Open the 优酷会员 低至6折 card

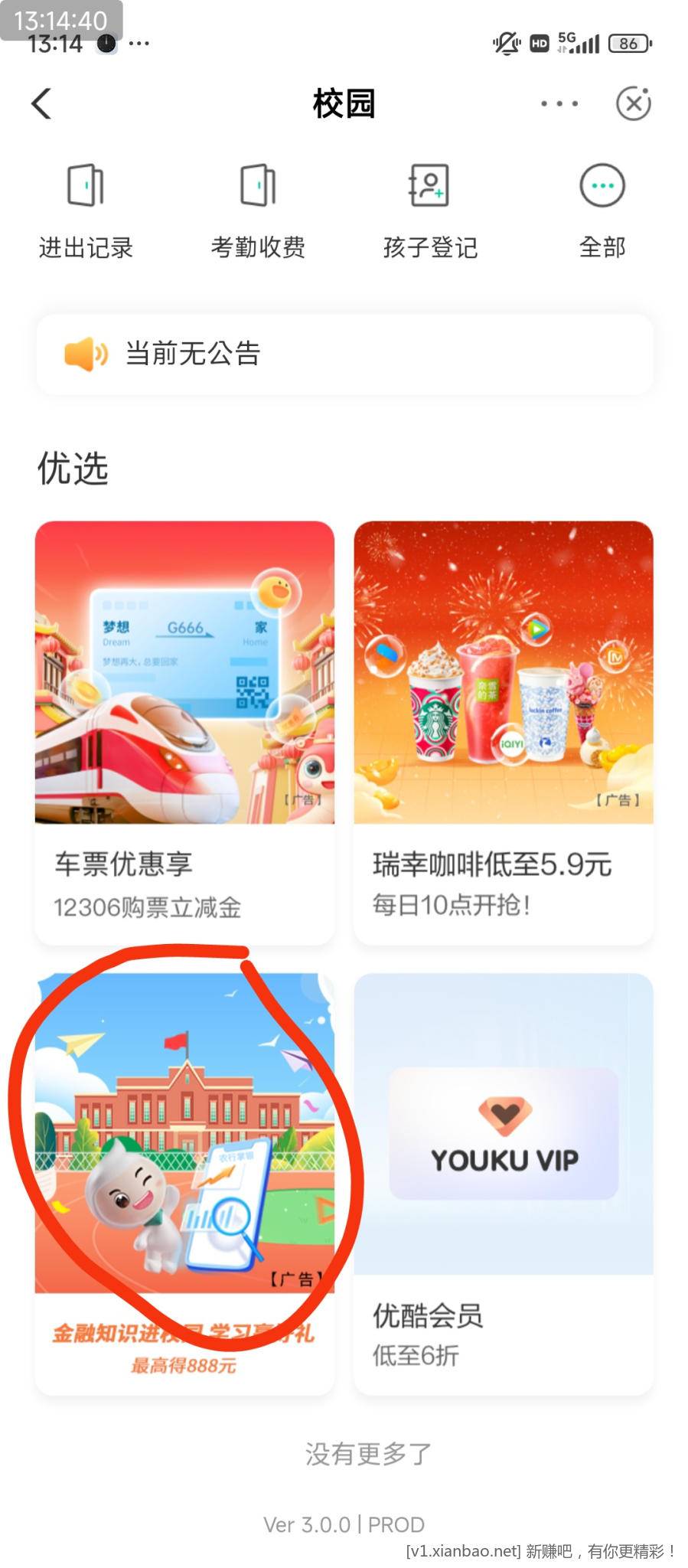[503, 1183]
